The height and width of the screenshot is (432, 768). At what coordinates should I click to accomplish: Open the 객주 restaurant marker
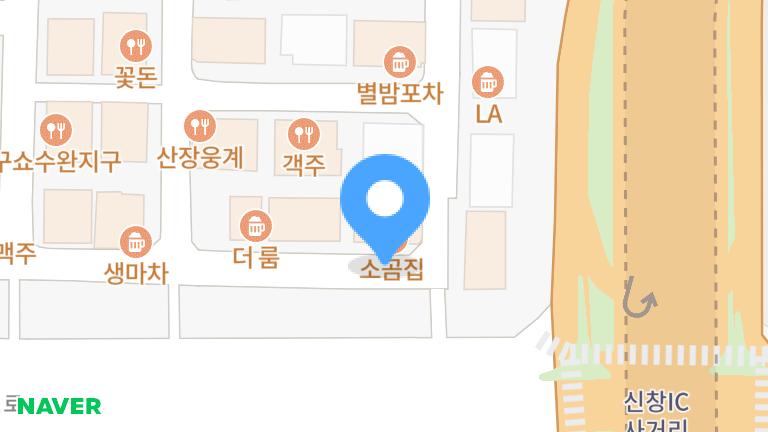coord(303,133)
